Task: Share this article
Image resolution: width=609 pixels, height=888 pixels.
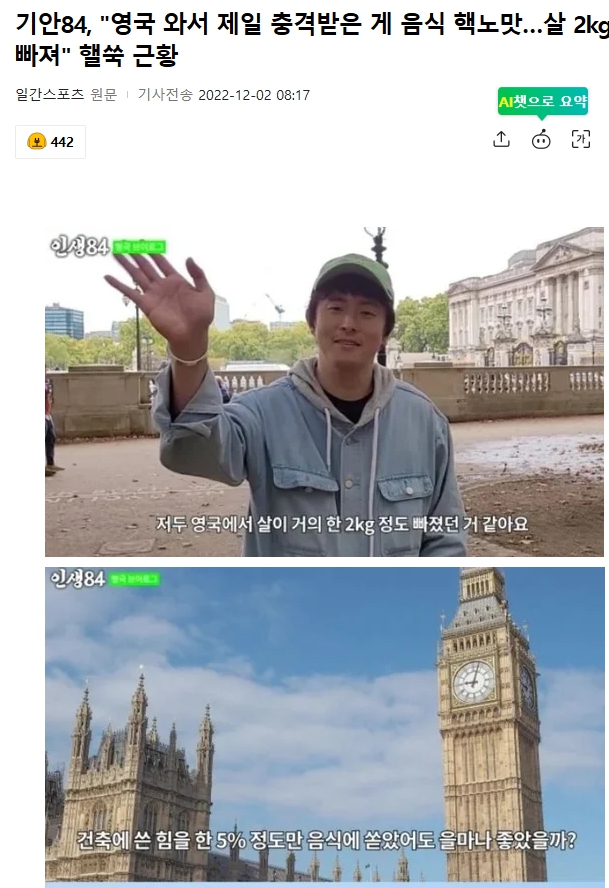Action: point(501,140)
